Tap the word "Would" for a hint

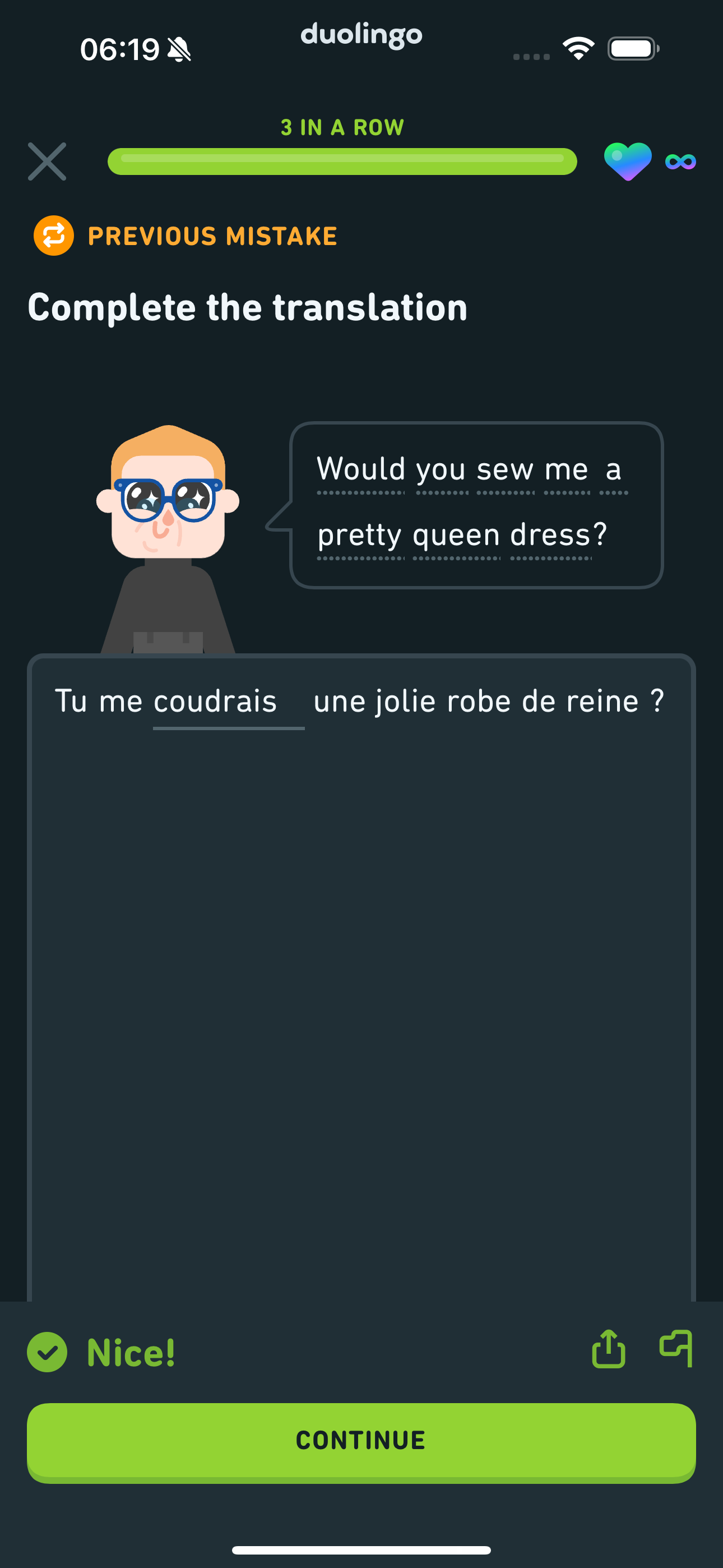pyautogui.click(x=361, y=469)
